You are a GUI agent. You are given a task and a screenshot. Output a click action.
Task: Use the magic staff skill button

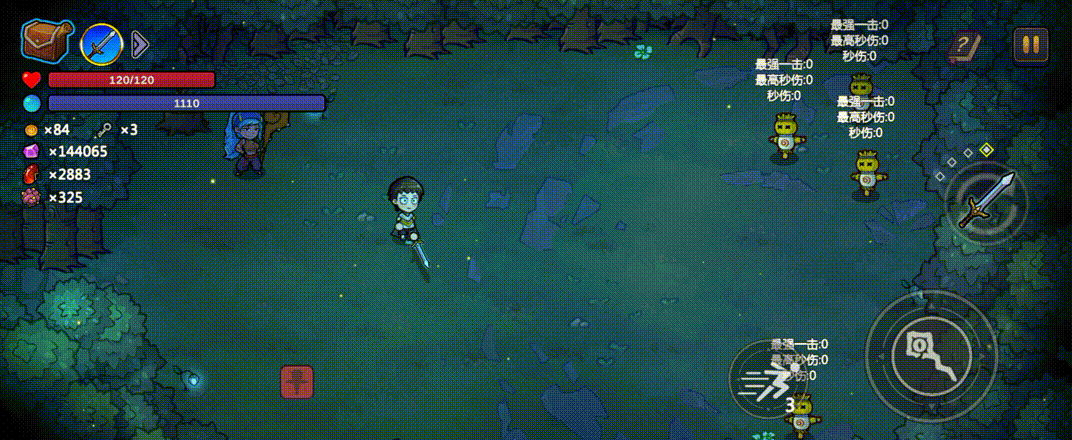[x=930, y=356]
